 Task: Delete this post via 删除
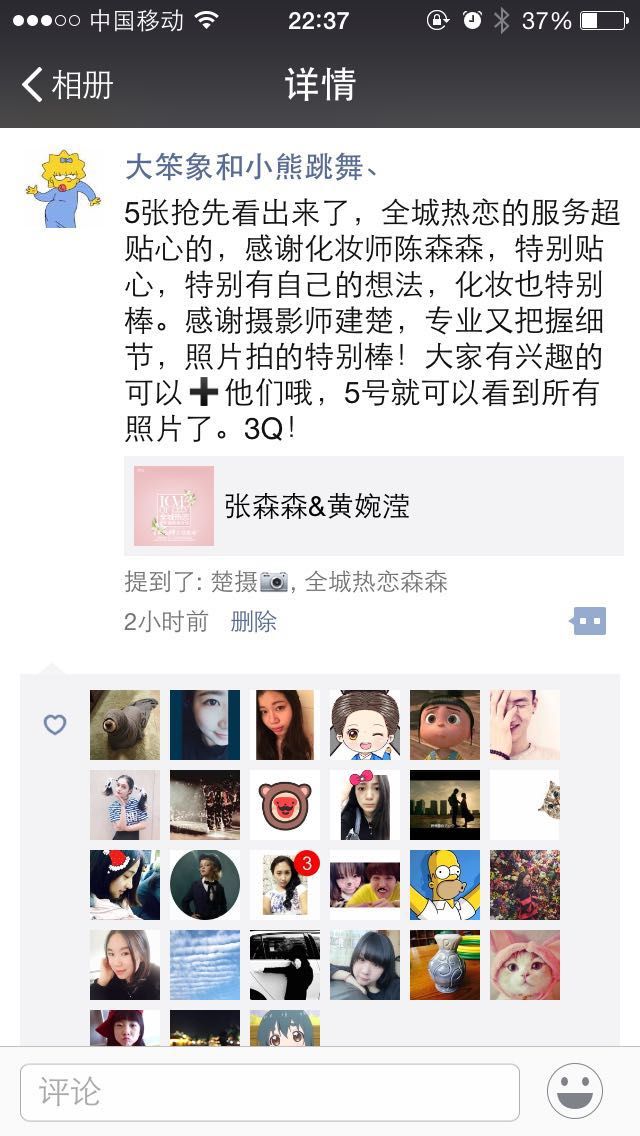pyautogui.click(x=253, y=622)
